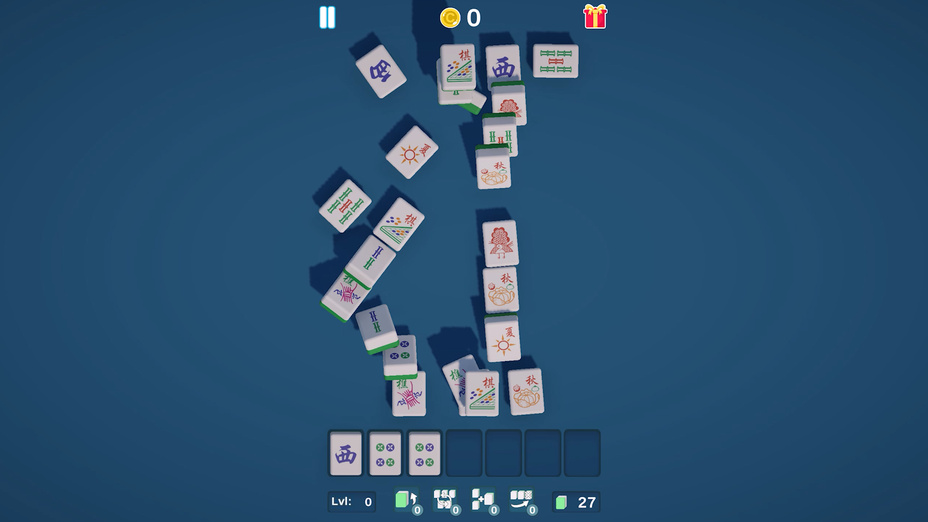
Task: Use the shuffle tiles booster
Action: tap(444, 501)
